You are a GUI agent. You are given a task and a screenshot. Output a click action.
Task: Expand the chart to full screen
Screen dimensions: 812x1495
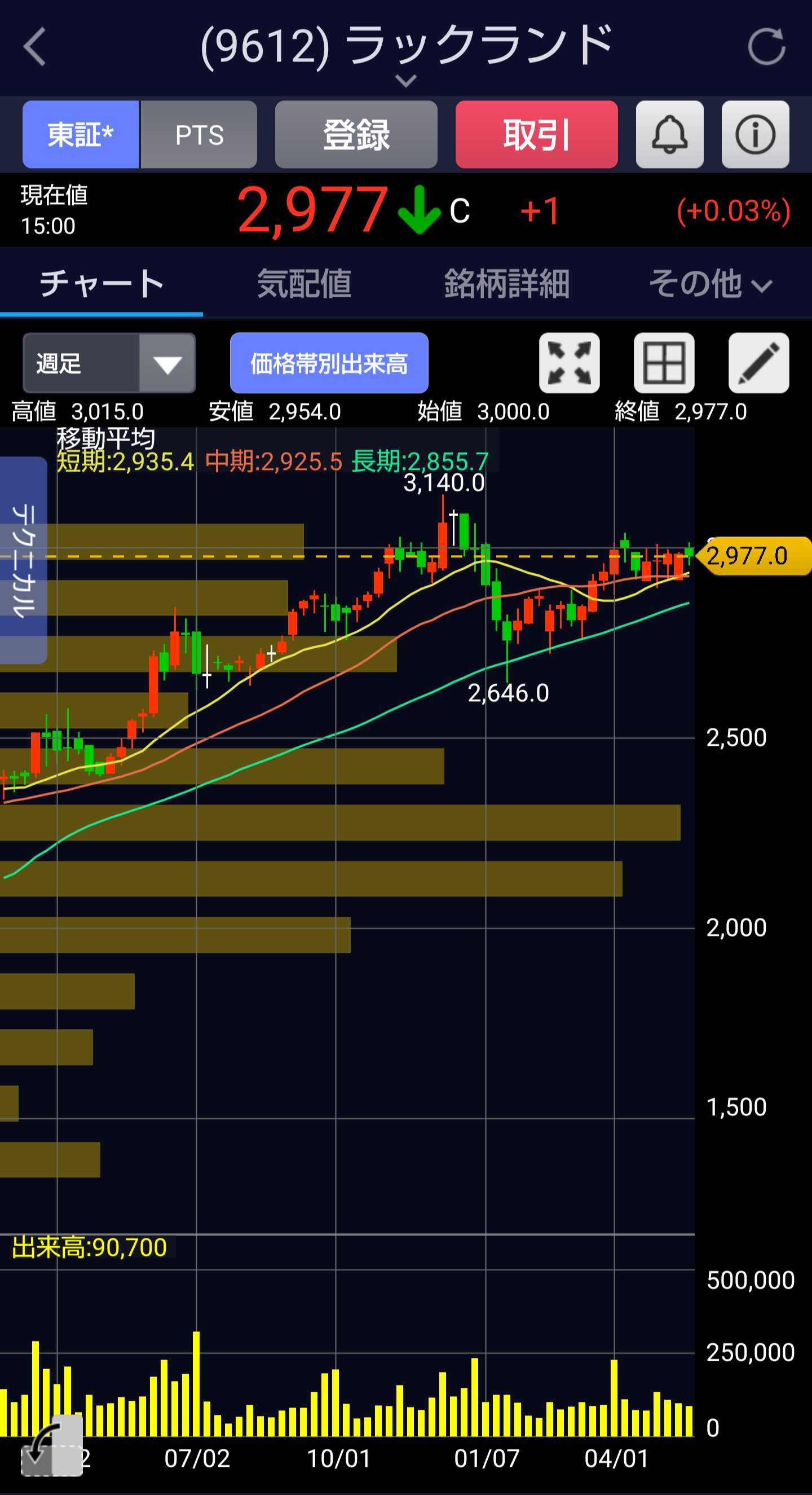[x=569, y=363]
